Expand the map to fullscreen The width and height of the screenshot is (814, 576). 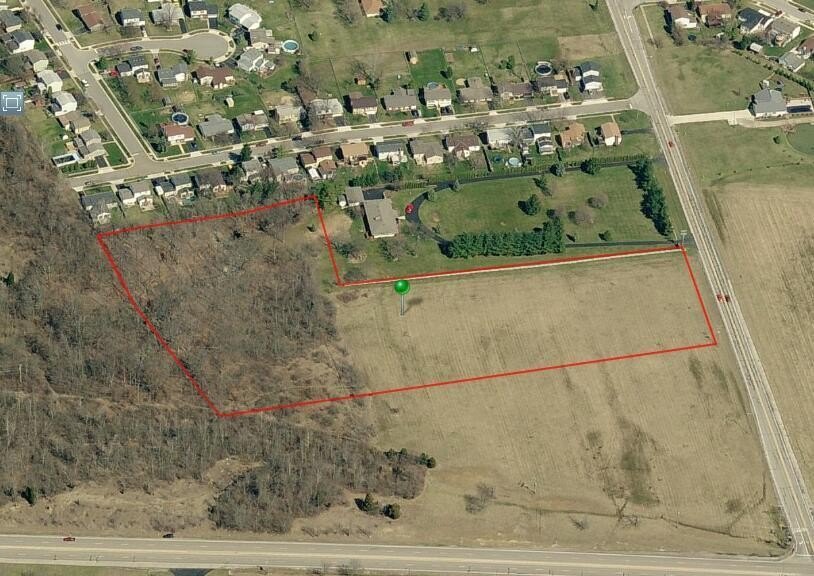click(11, 102)
